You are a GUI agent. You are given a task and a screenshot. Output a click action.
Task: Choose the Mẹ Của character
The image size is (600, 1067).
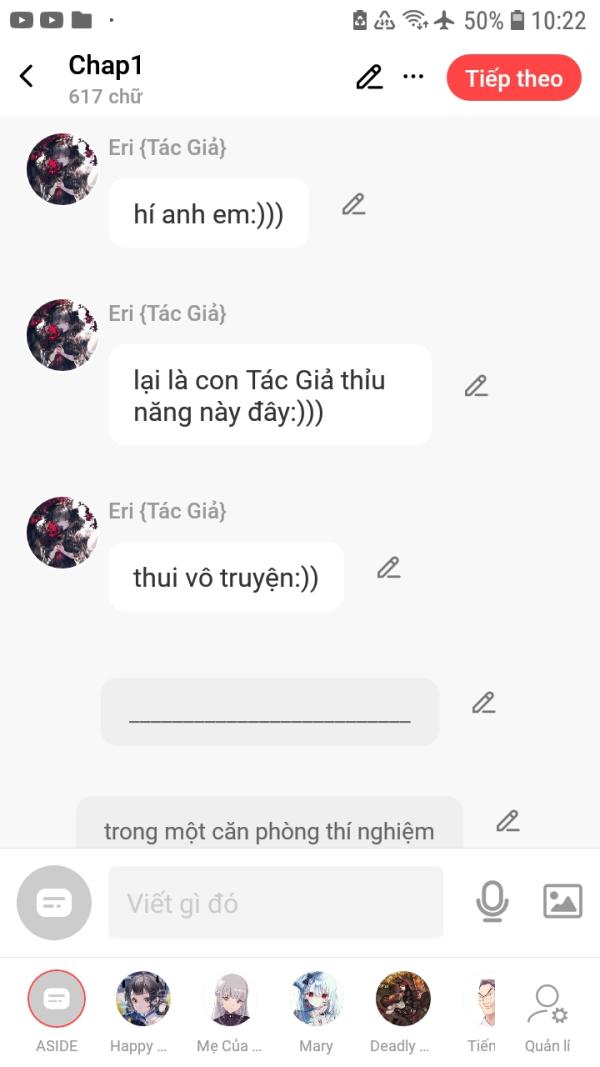coord(229,1000)
